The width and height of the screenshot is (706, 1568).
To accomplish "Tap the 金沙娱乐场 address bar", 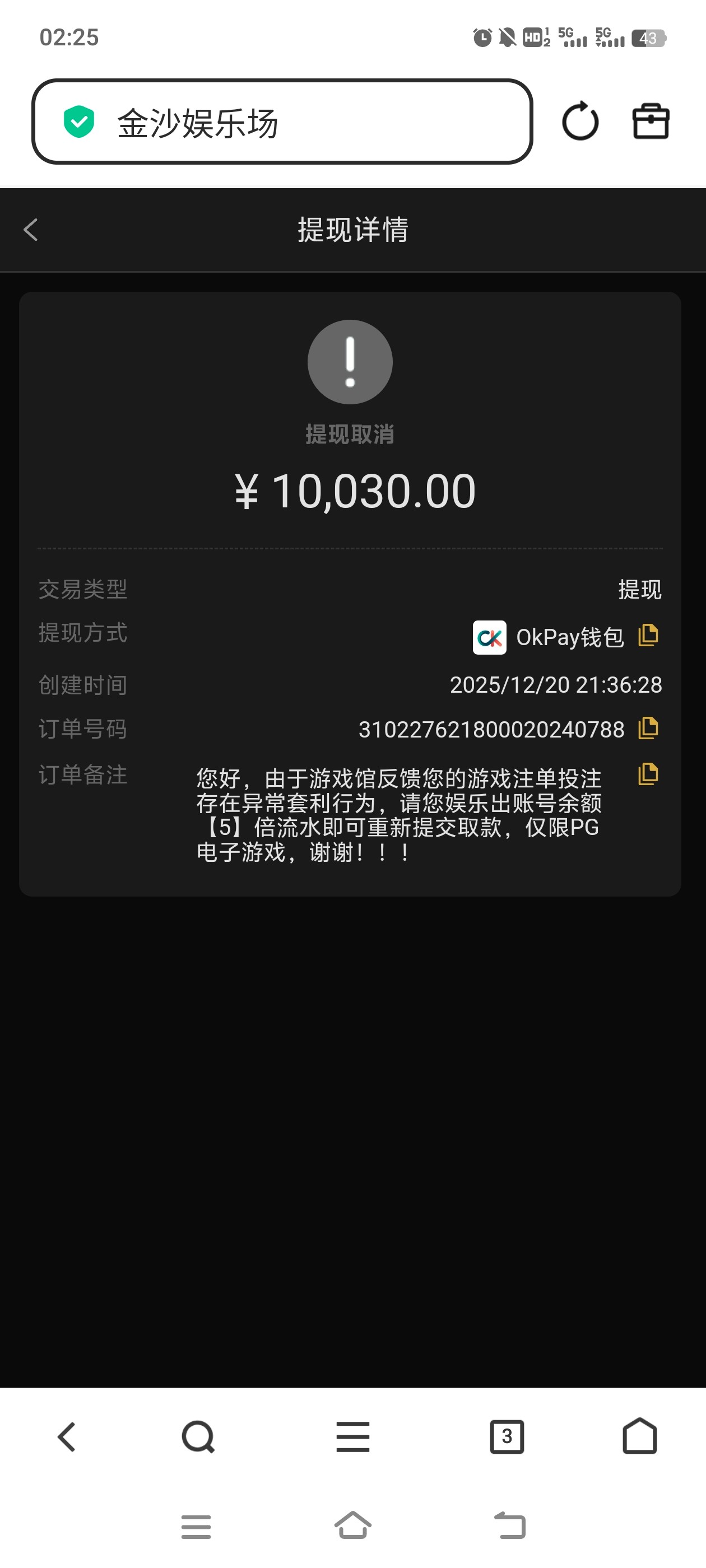I will (282, 122).
